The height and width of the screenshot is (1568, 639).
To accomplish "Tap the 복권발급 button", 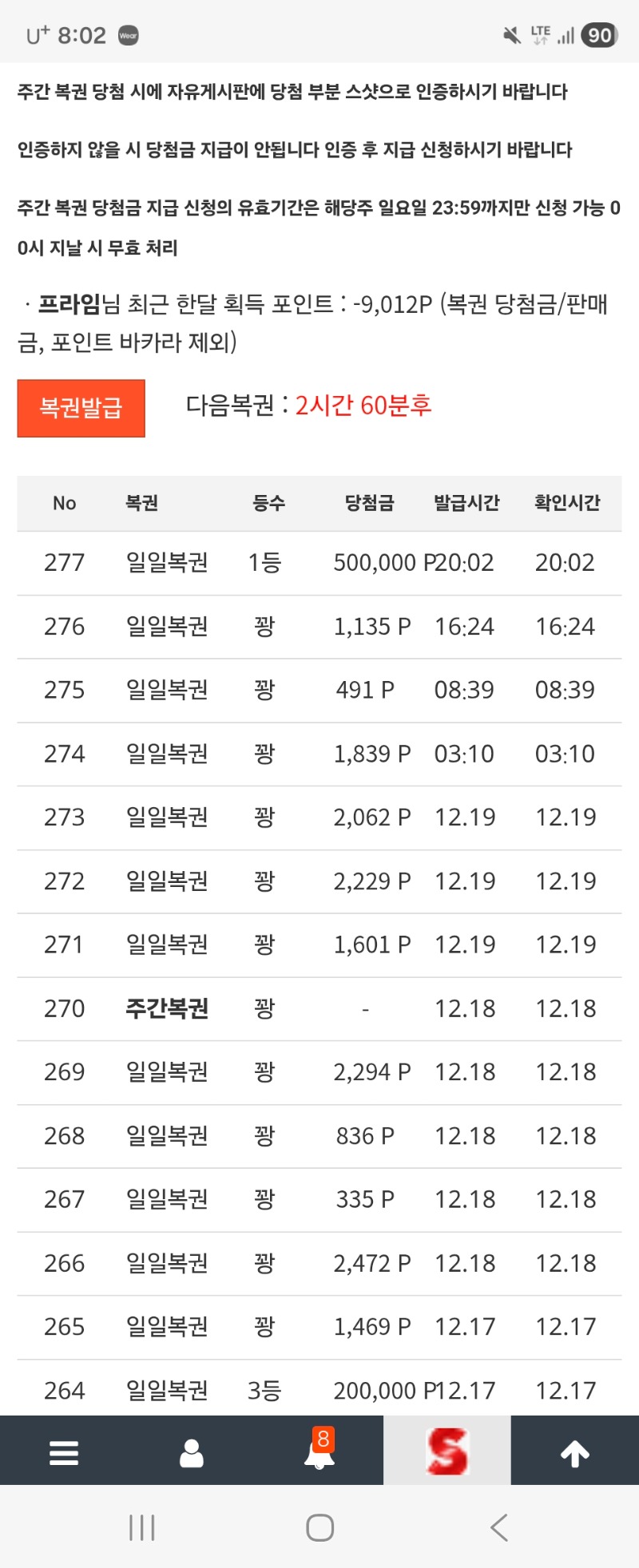I will [x=81, y=408].
